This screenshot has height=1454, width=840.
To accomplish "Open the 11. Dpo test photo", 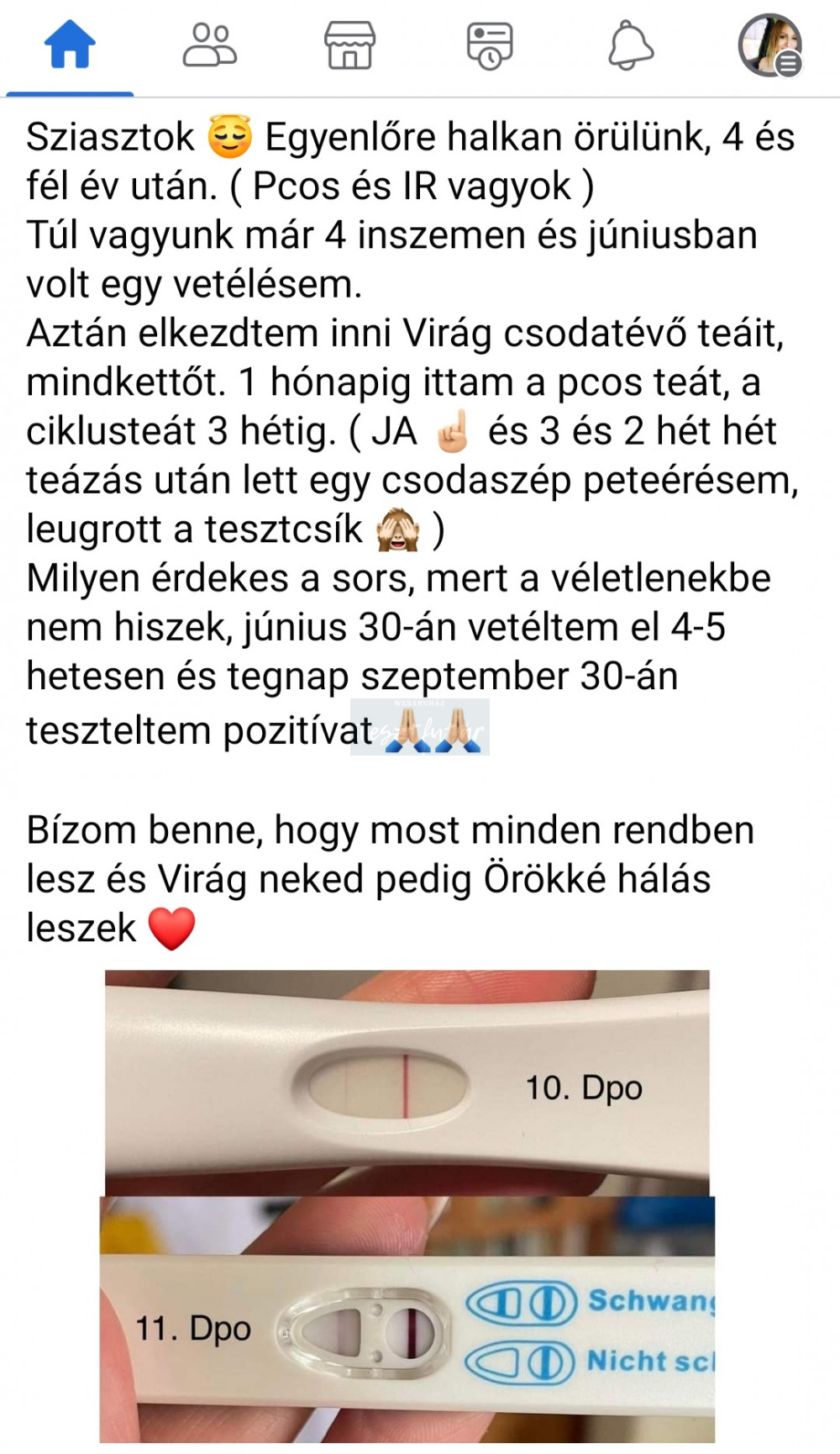I will click(x=407, y=1321).
